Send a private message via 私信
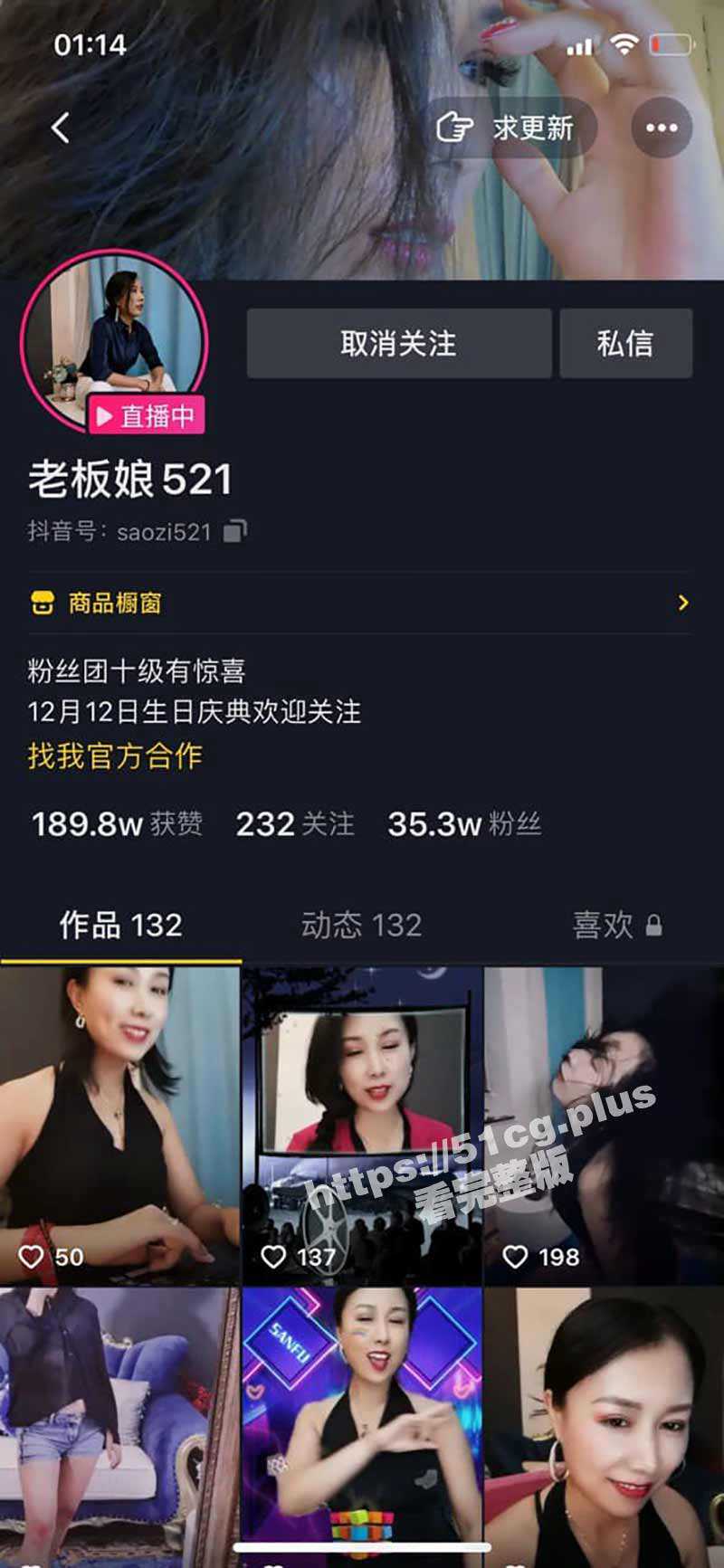 pos(625,343)
